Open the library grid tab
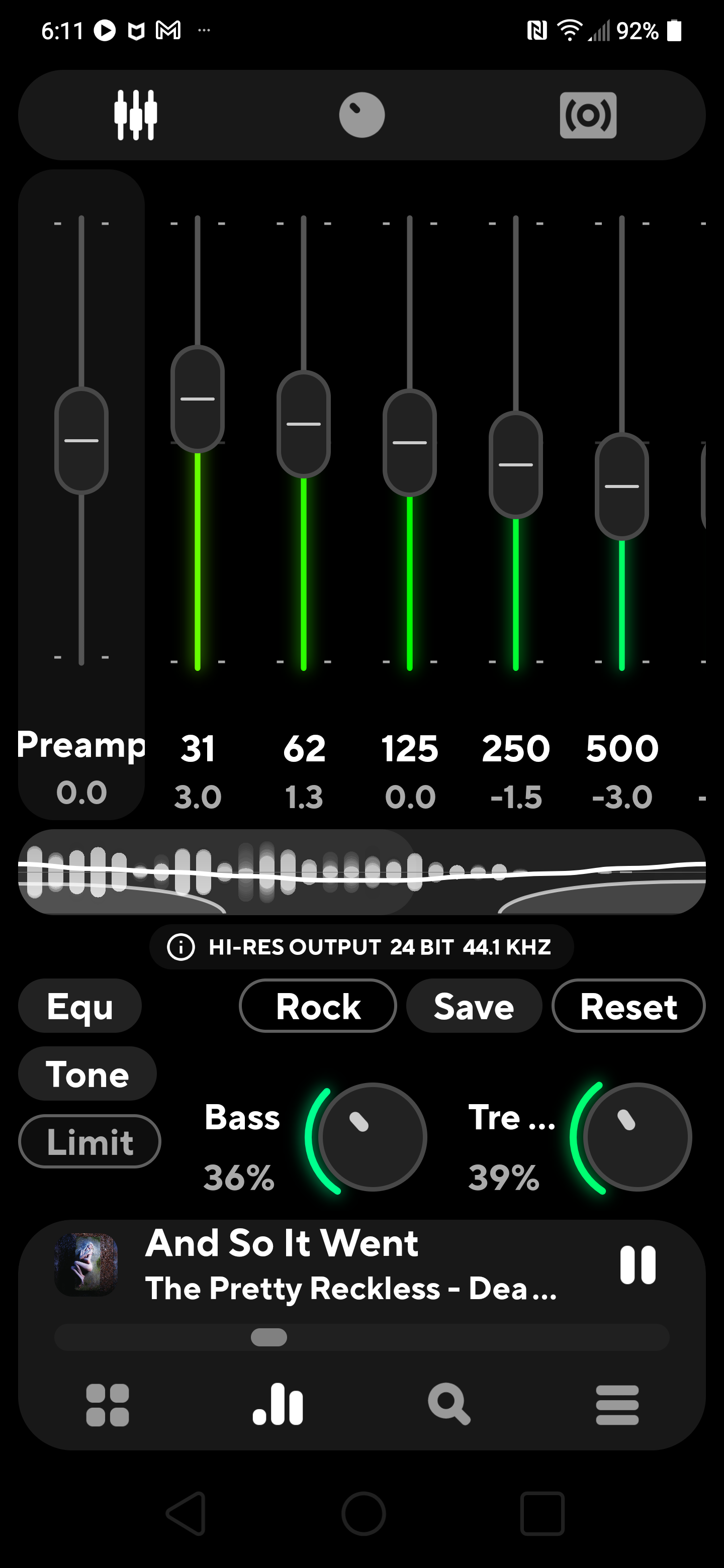 point(108,1405)
